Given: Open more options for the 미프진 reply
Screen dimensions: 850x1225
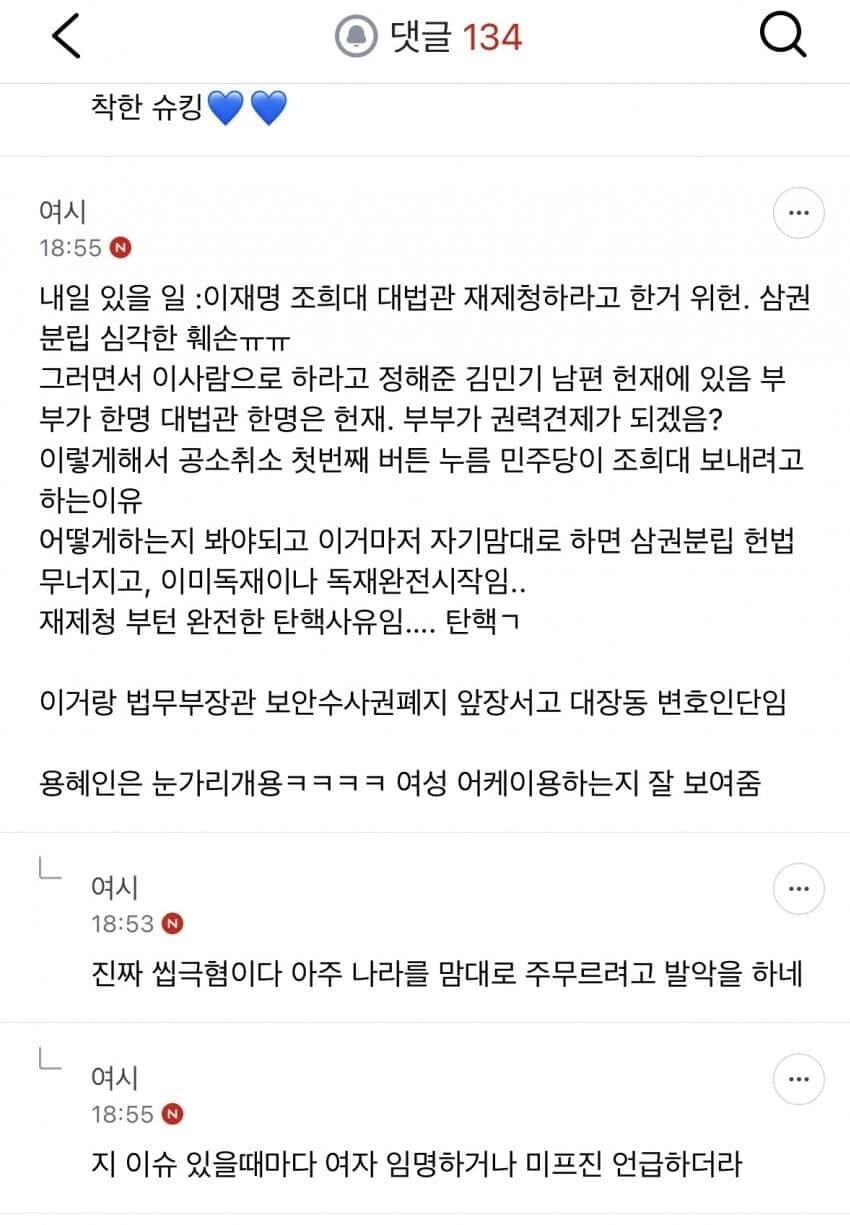Looking at the screenshot, I should pos(799,1080).
